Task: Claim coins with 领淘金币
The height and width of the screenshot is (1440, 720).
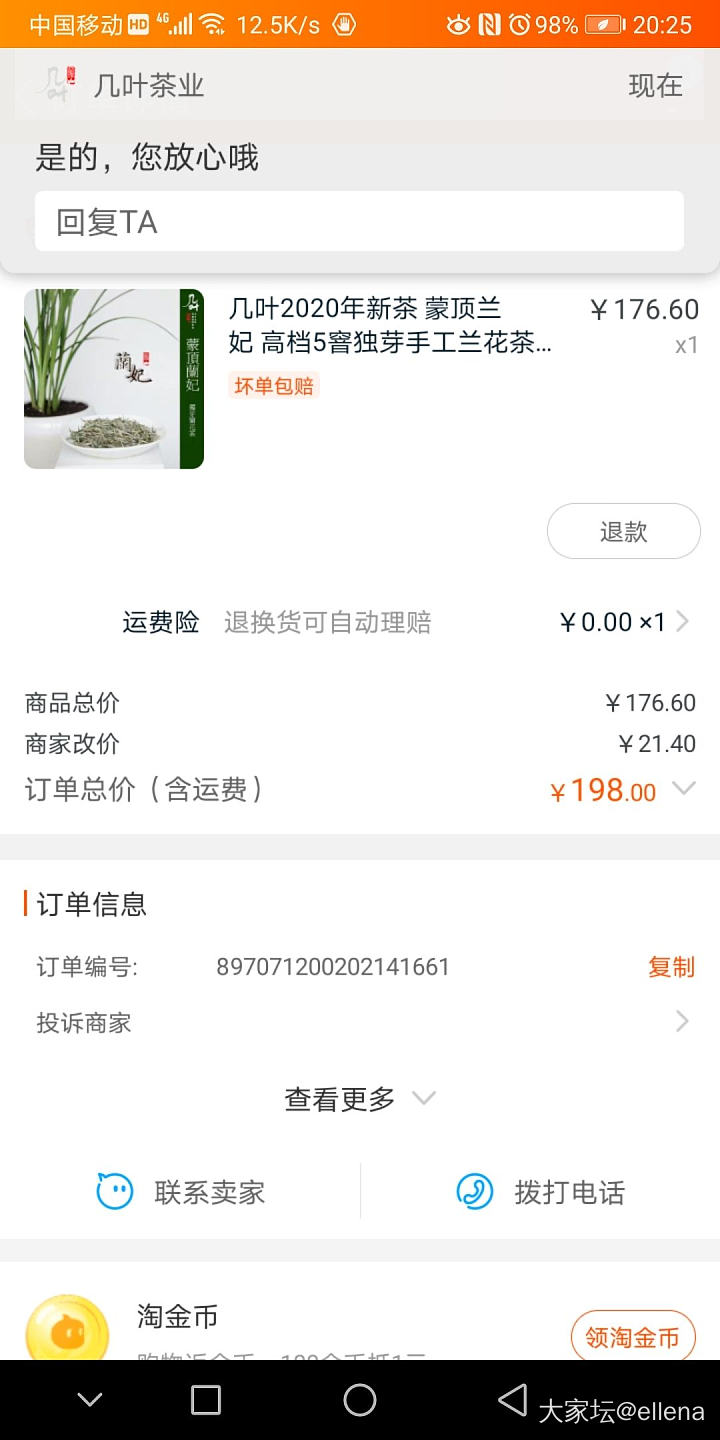Action: (x=632, y=1337)
